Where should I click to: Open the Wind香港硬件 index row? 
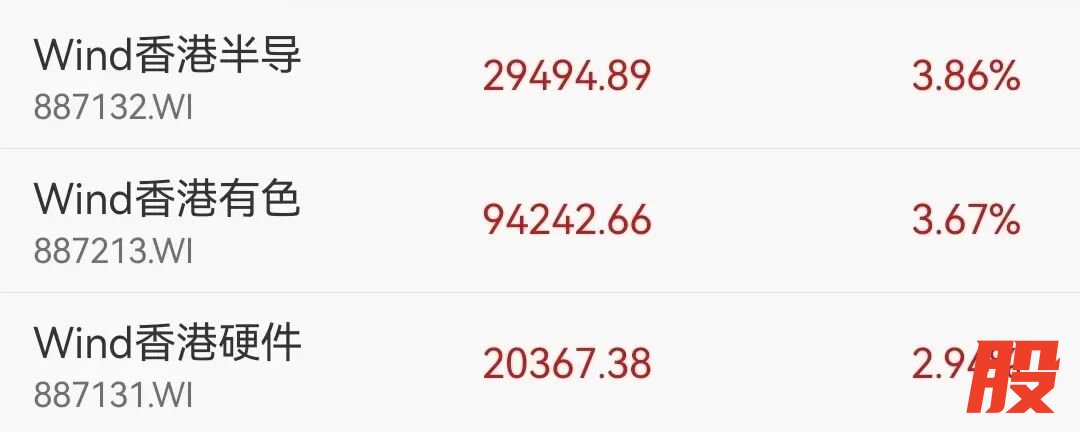540,362
